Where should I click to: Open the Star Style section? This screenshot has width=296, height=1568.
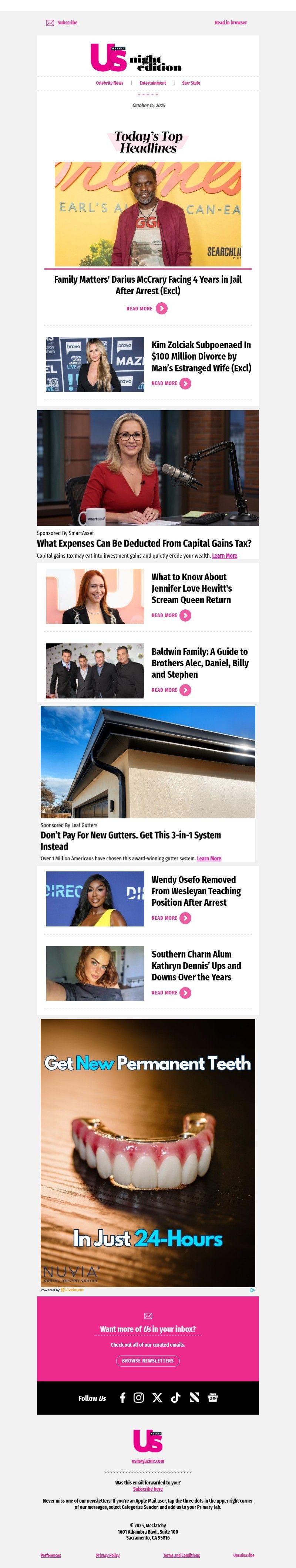tap(191, 83)
